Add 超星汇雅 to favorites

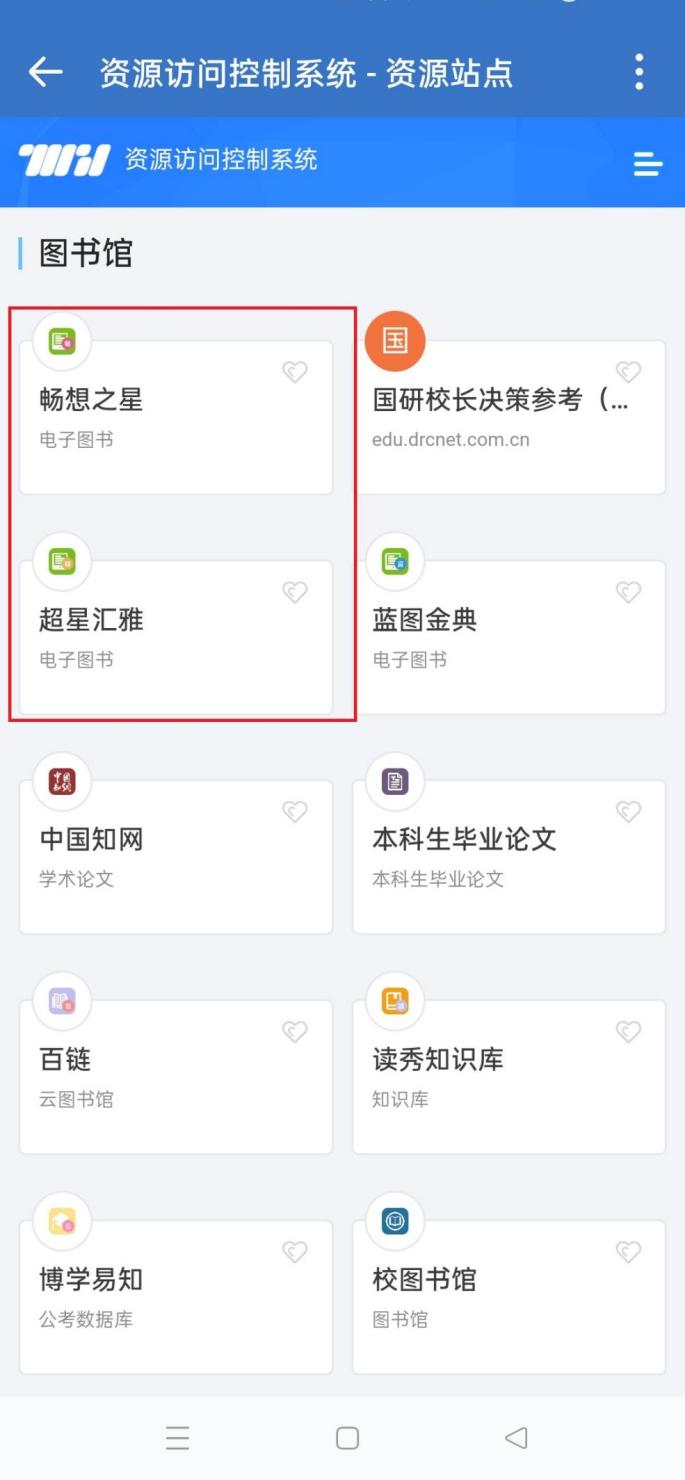coord(294,592)
